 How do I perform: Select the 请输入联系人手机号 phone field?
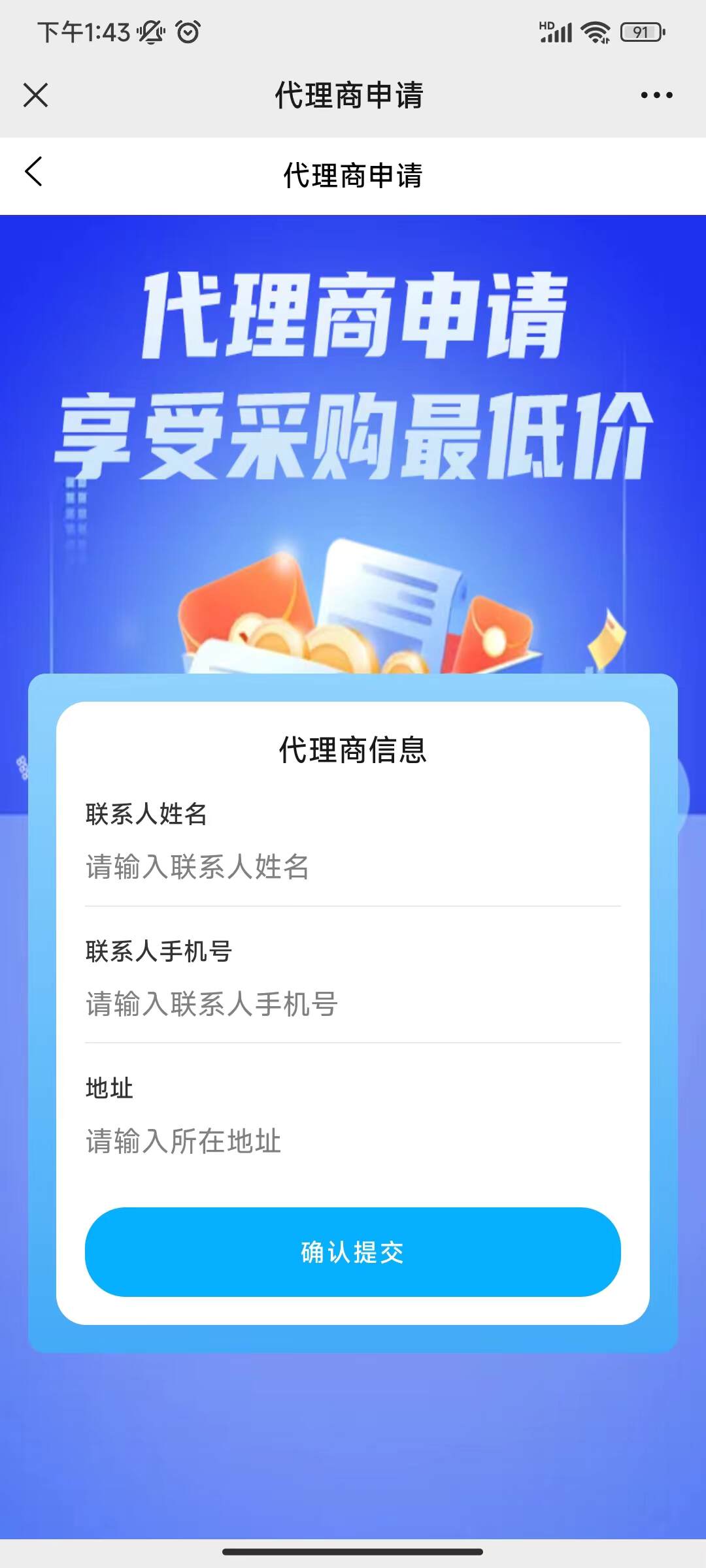[353, 1004]
